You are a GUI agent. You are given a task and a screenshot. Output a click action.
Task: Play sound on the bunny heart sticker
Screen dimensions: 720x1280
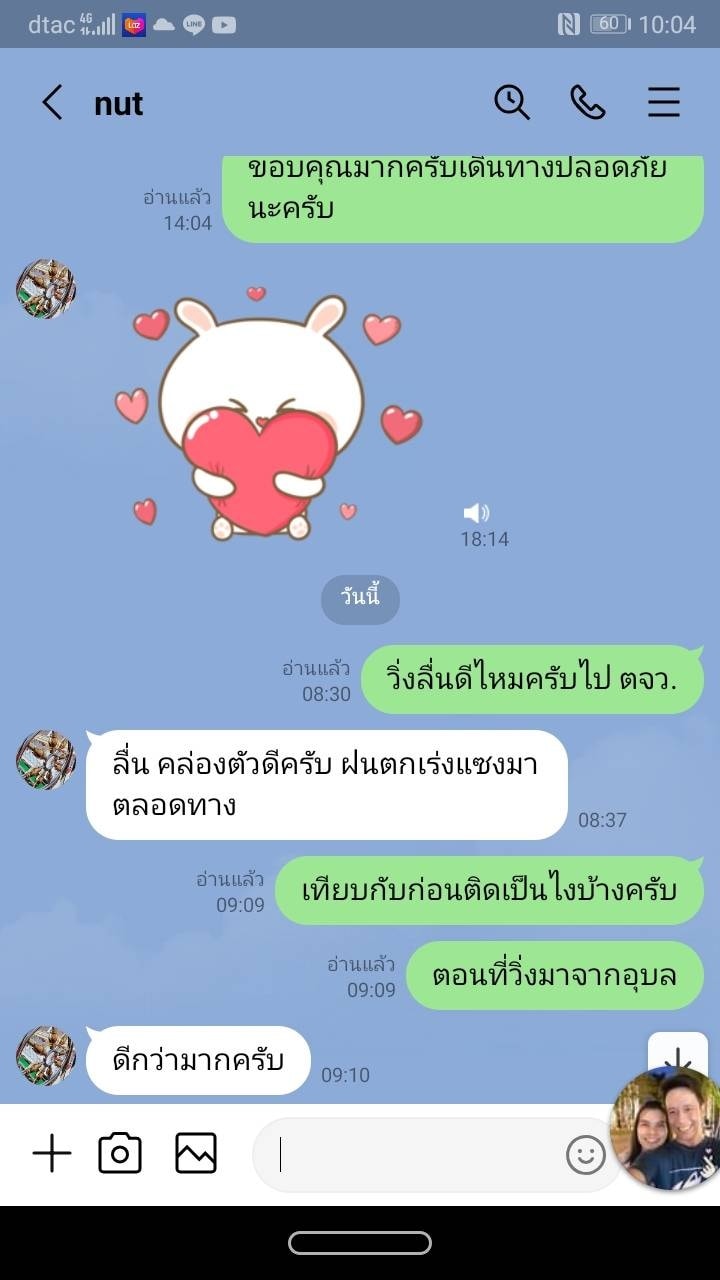pos(476,514)
